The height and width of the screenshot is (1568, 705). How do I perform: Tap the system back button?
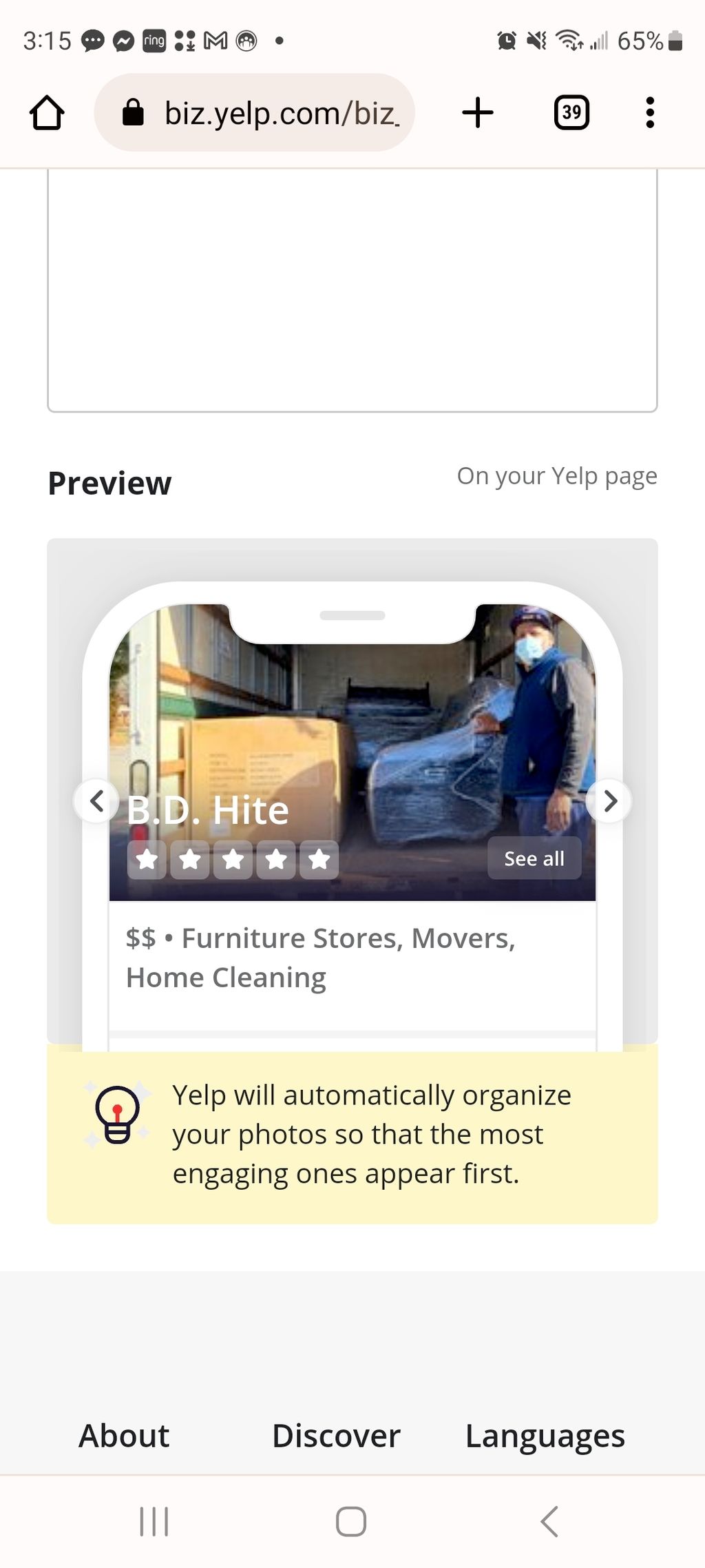click(549, 1521)
